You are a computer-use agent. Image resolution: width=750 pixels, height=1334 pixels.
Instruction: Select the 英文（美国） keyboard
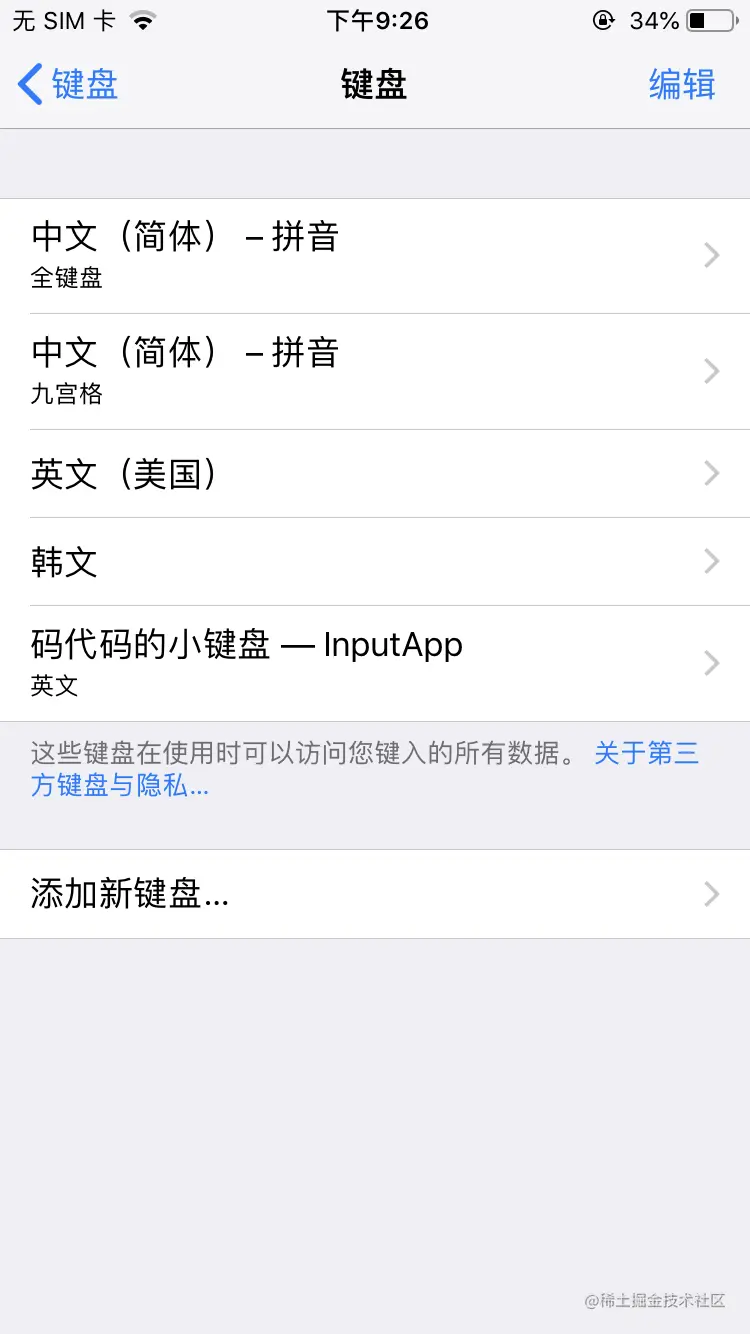click(x=375, y=474)
